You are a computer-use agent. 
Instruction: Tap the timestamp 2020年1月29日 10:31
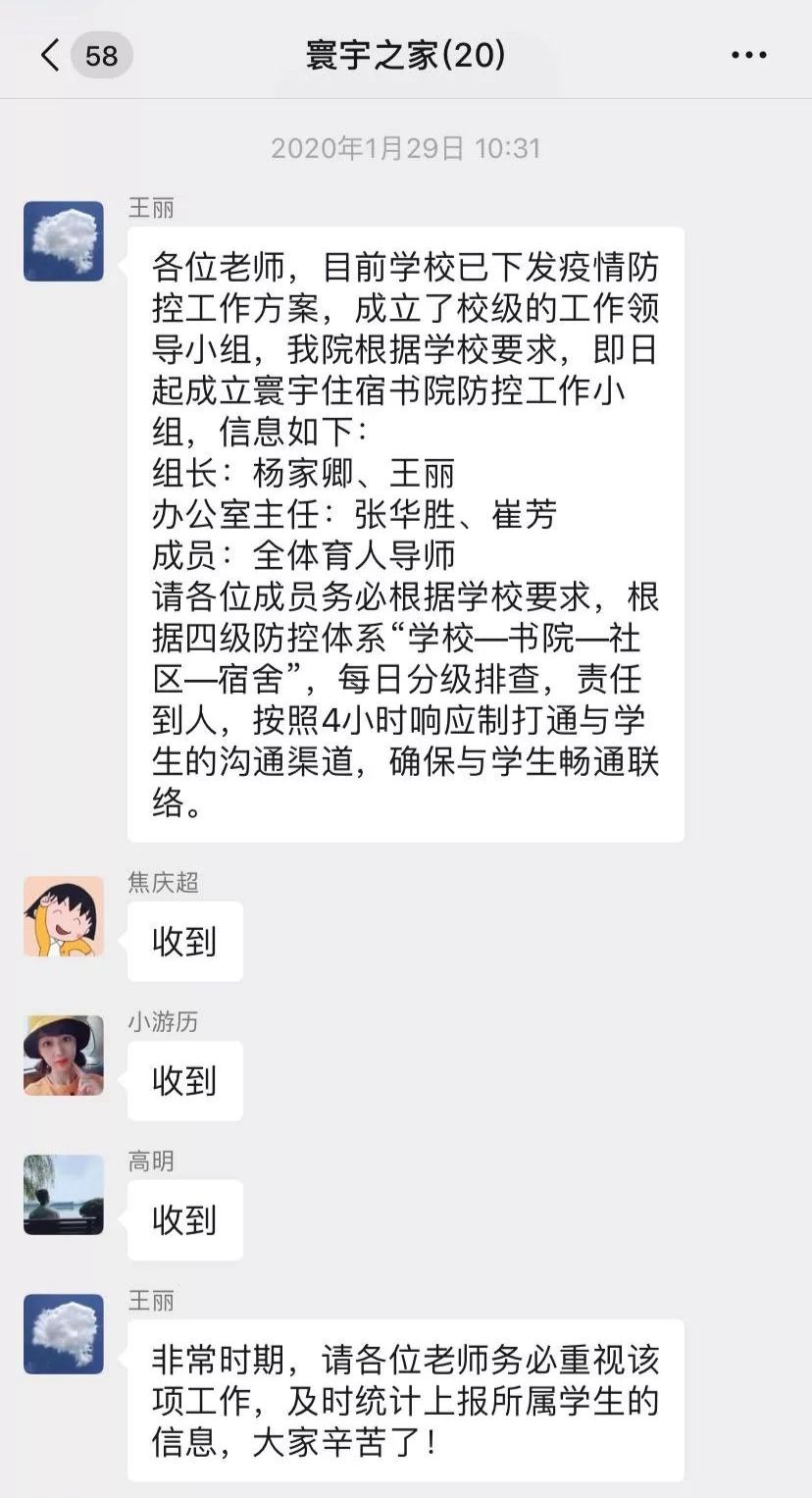click(406, 148)
